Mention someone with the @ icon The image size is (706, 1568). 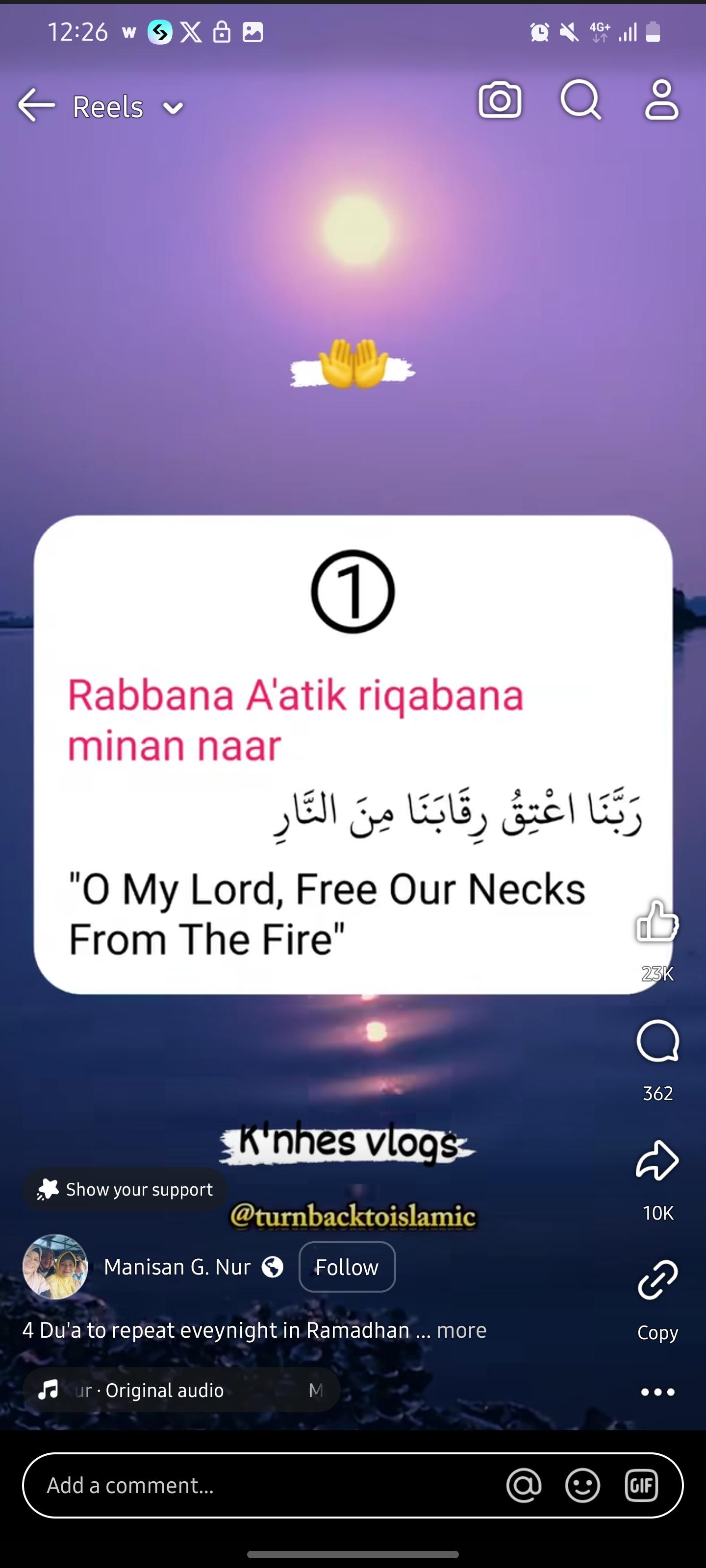click(x=523, y=1486)
